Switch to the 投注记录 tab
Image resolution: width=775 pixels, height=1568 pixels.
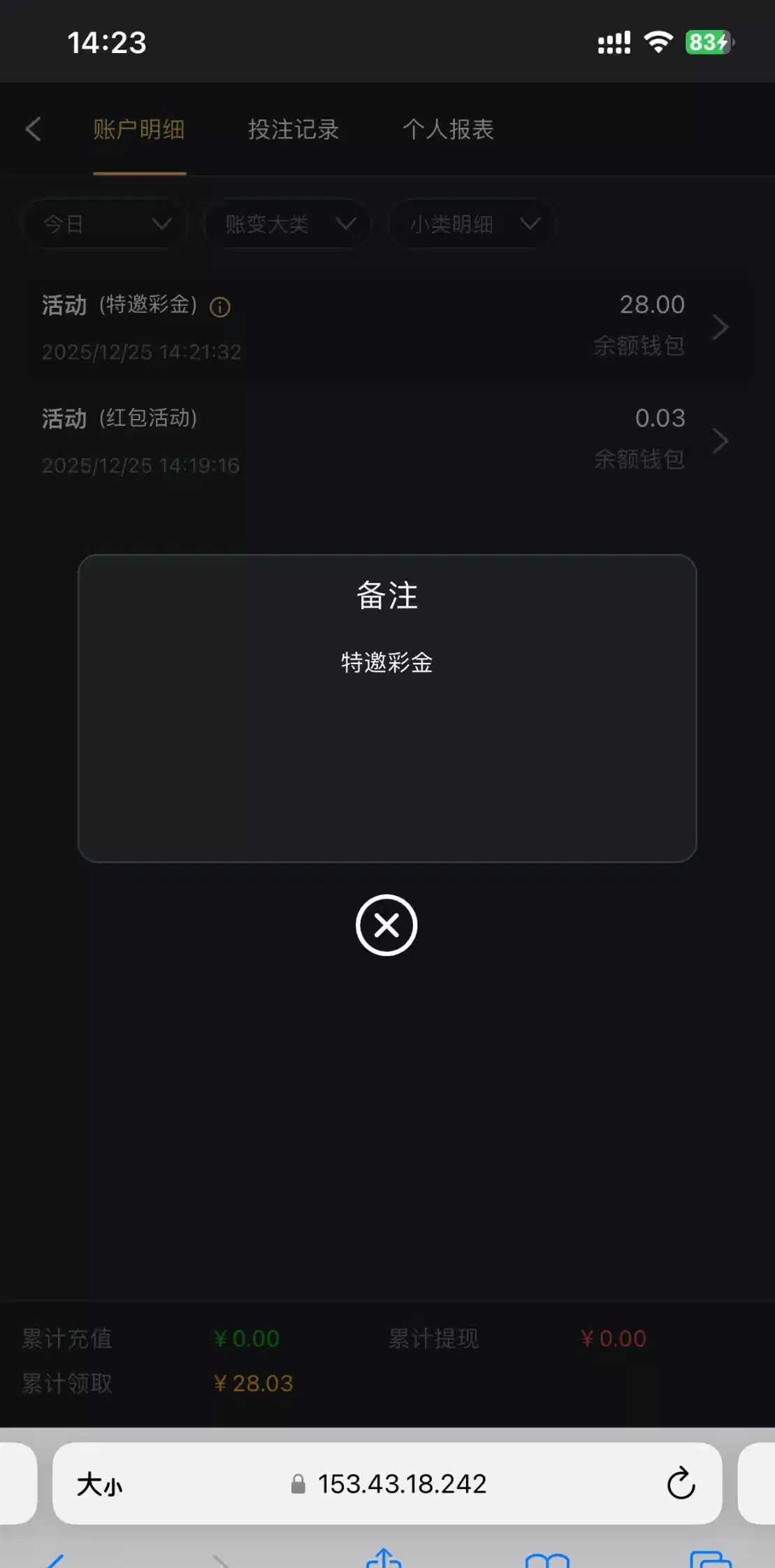point(294,129)
